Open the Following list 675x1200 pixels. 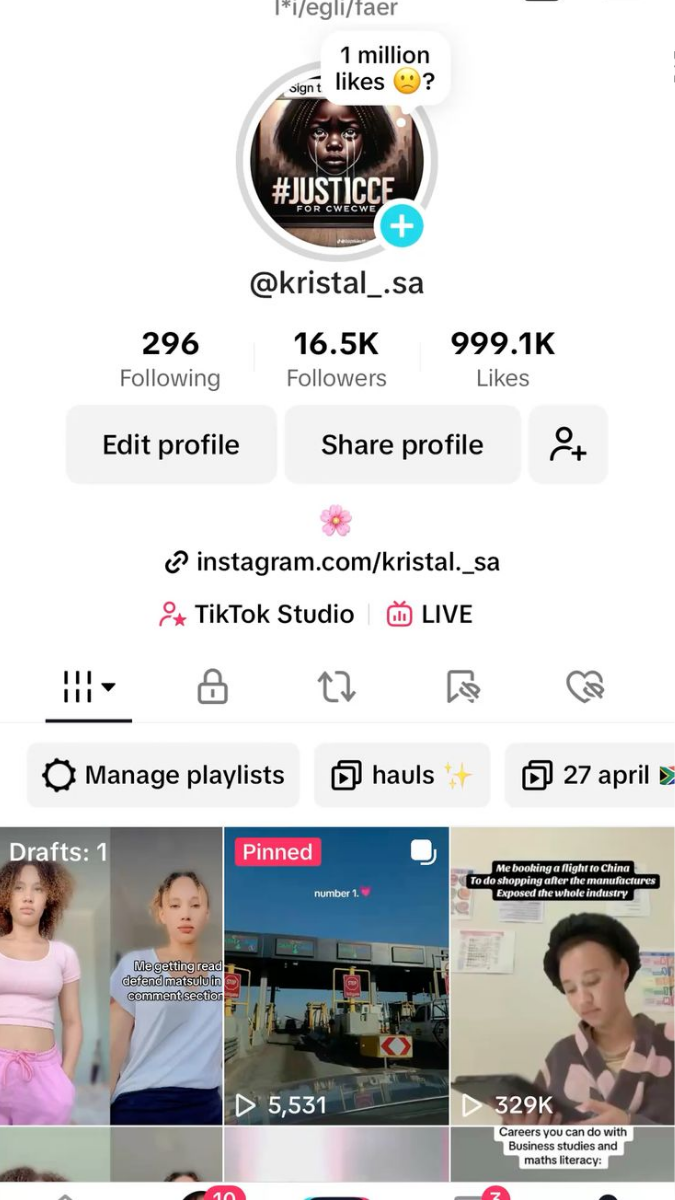tap(170, 360)
